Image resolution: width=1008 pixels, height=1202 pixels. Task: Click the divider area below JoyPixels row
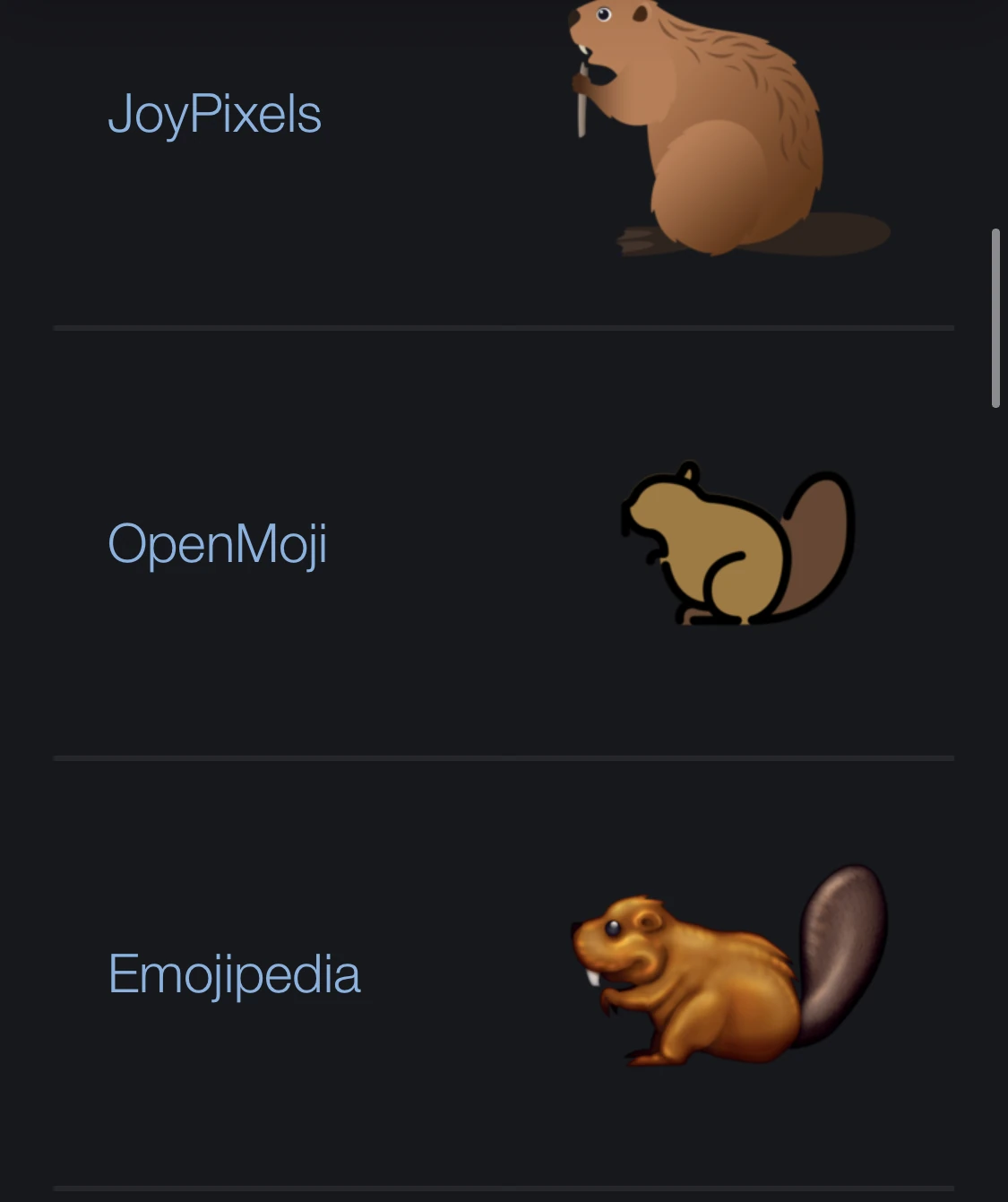(x=502, y=328)
